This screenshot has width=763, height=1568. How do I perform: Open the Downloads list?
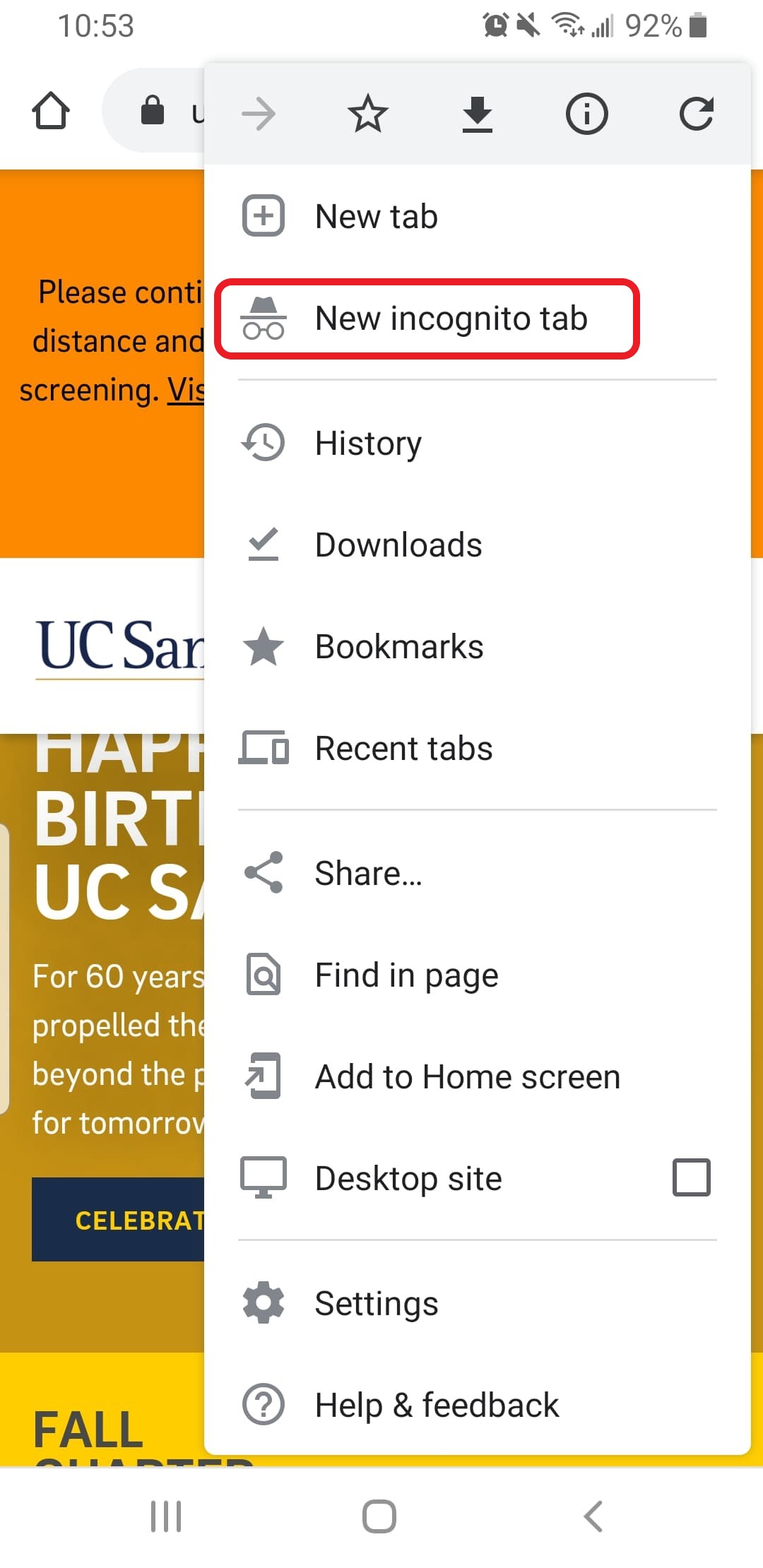tap(478, 545)
